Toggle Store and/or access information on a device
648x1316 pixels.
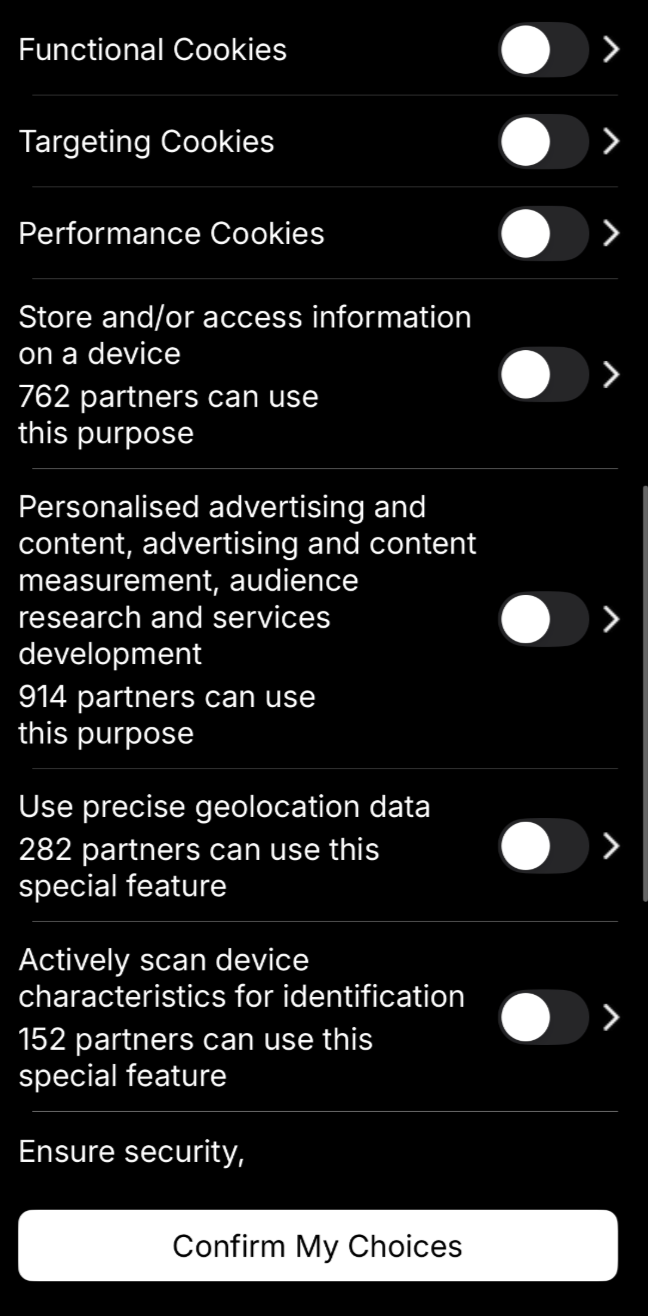point(543,375)
